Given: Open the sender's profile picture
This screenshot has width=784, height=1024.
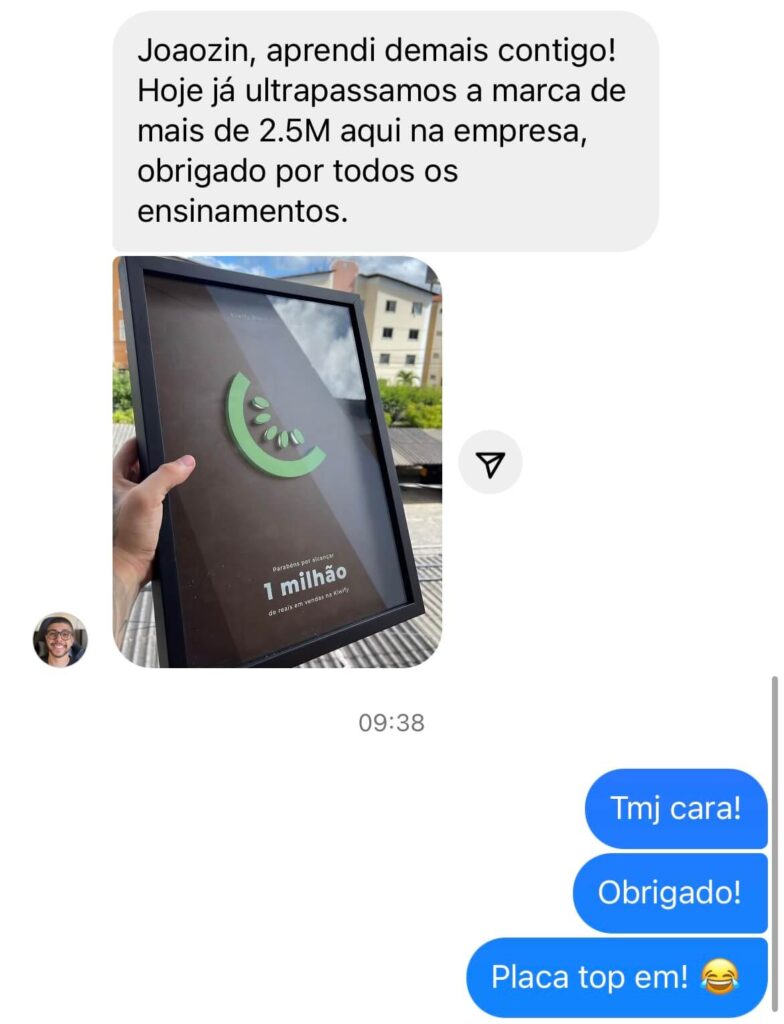Looking at the screenshot, I should point(60,640).
